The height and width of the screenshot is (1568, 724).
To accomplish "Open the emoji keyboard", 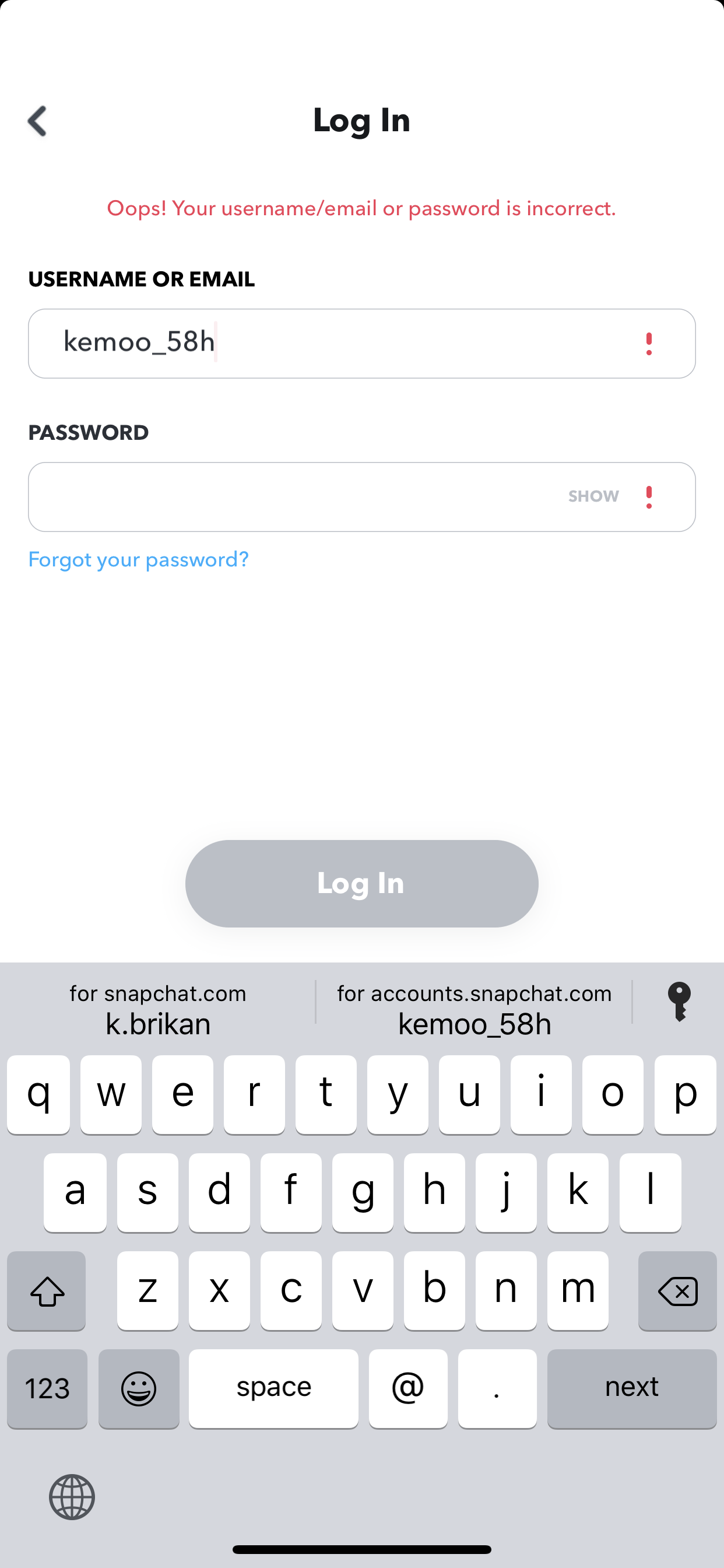I will (139, 1388).
